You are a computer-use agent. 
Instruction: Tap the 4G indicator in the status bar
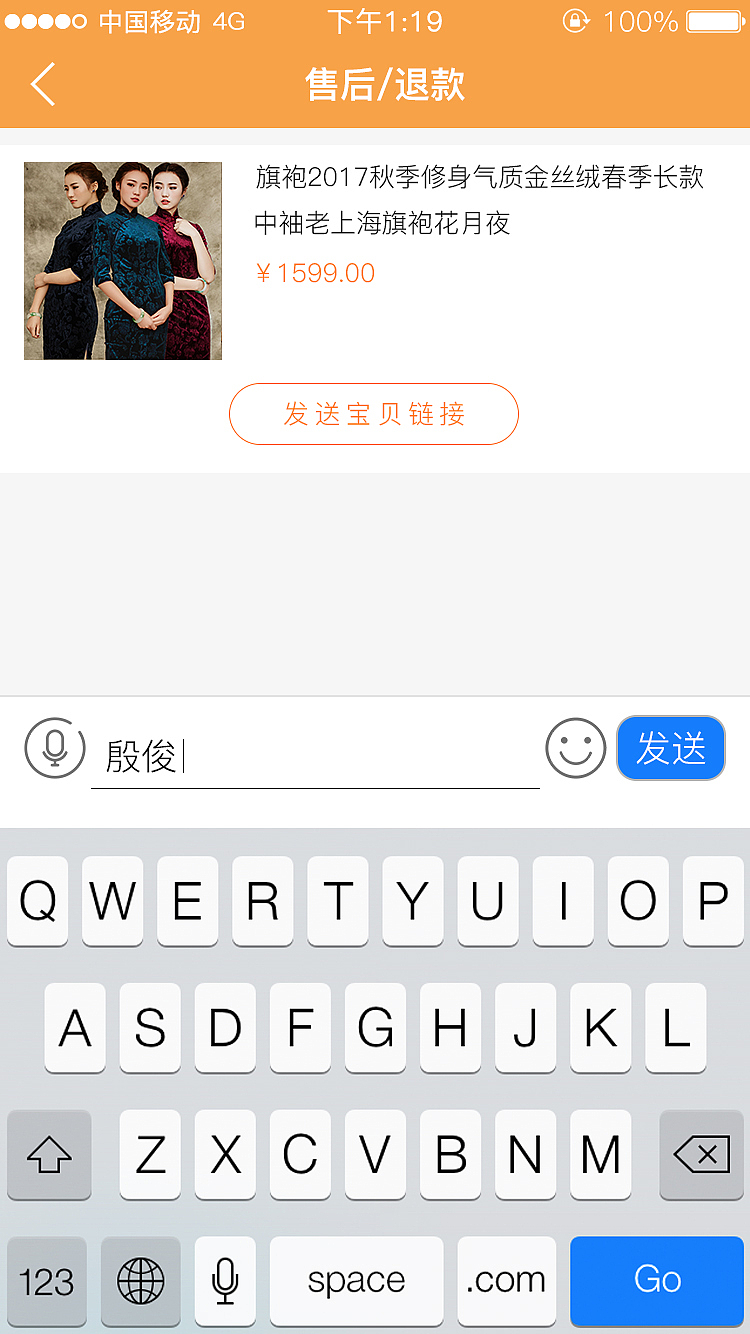(222, 20)
